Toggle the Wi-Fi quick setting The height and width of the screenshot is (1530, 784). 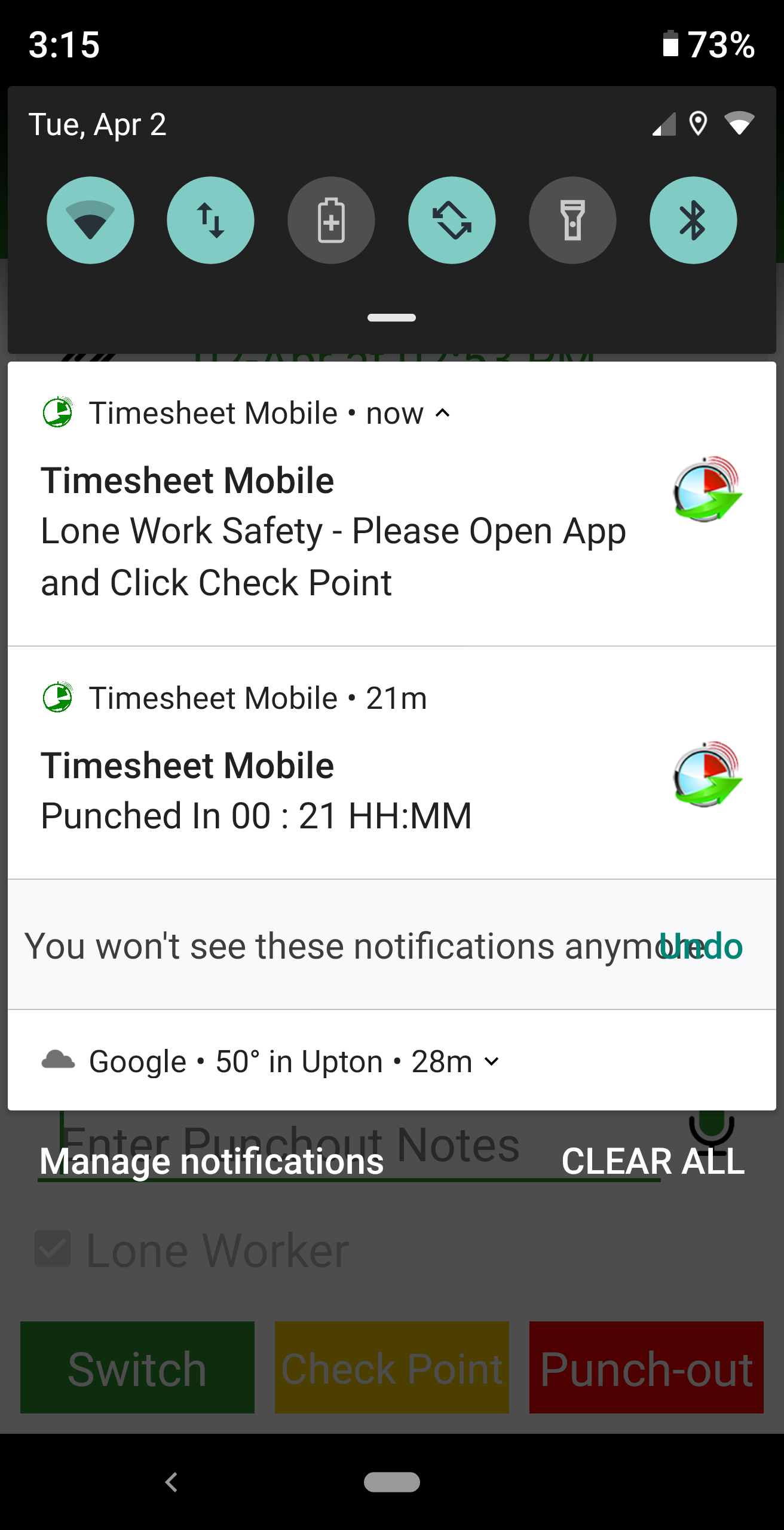(90, 220)
